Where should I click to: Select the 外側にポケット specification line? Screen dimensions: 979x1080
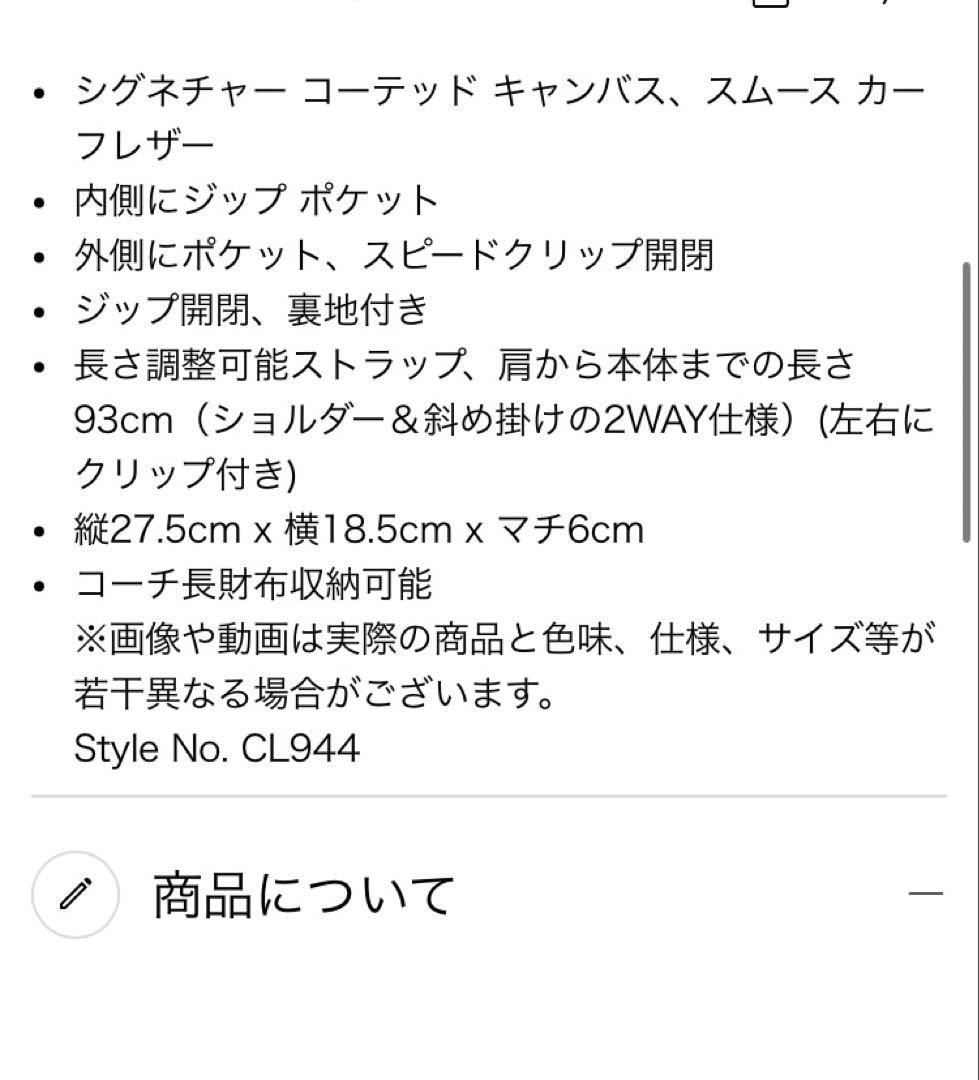(x=400, y=255)
